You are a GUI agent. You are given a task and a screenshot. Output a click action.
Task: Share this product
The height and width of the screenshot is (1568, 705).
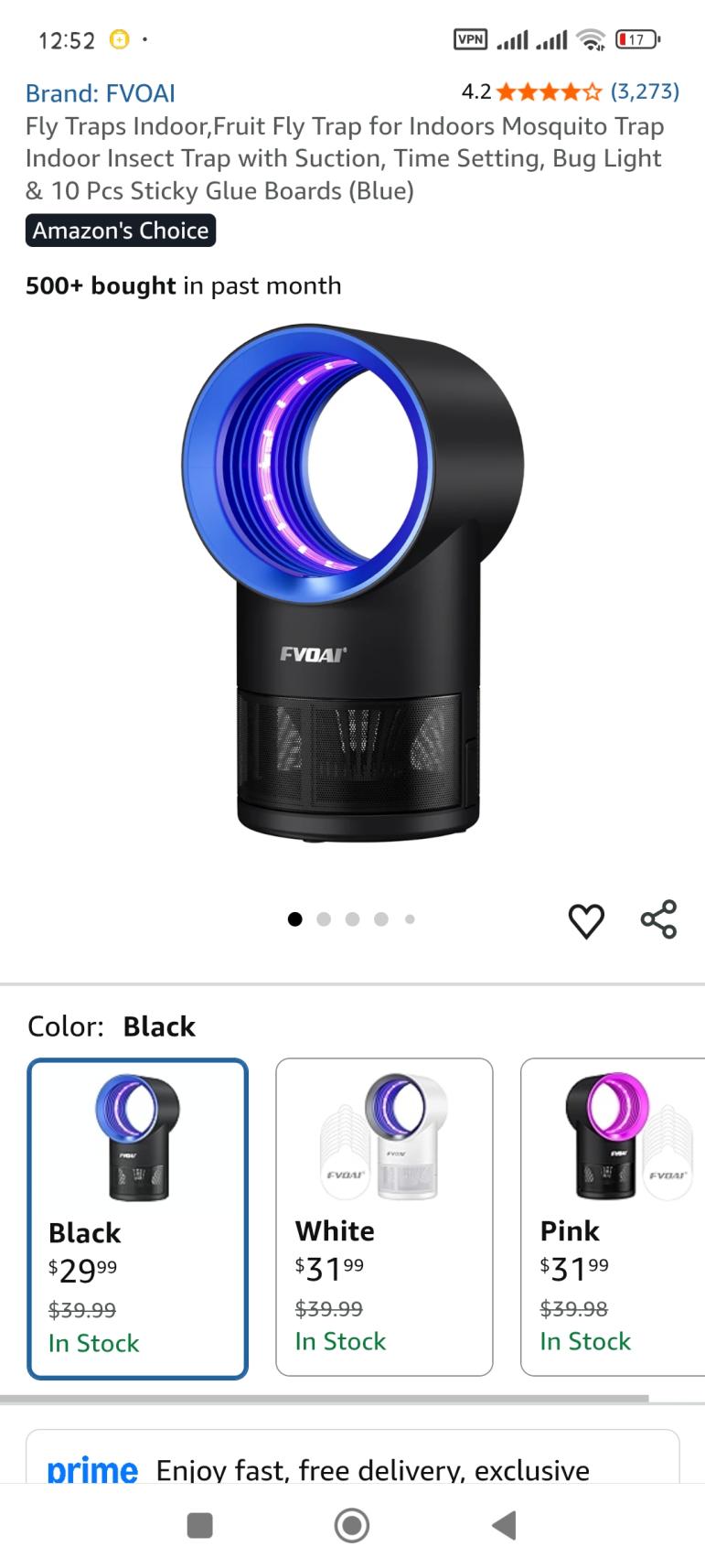tap(658, 919)
